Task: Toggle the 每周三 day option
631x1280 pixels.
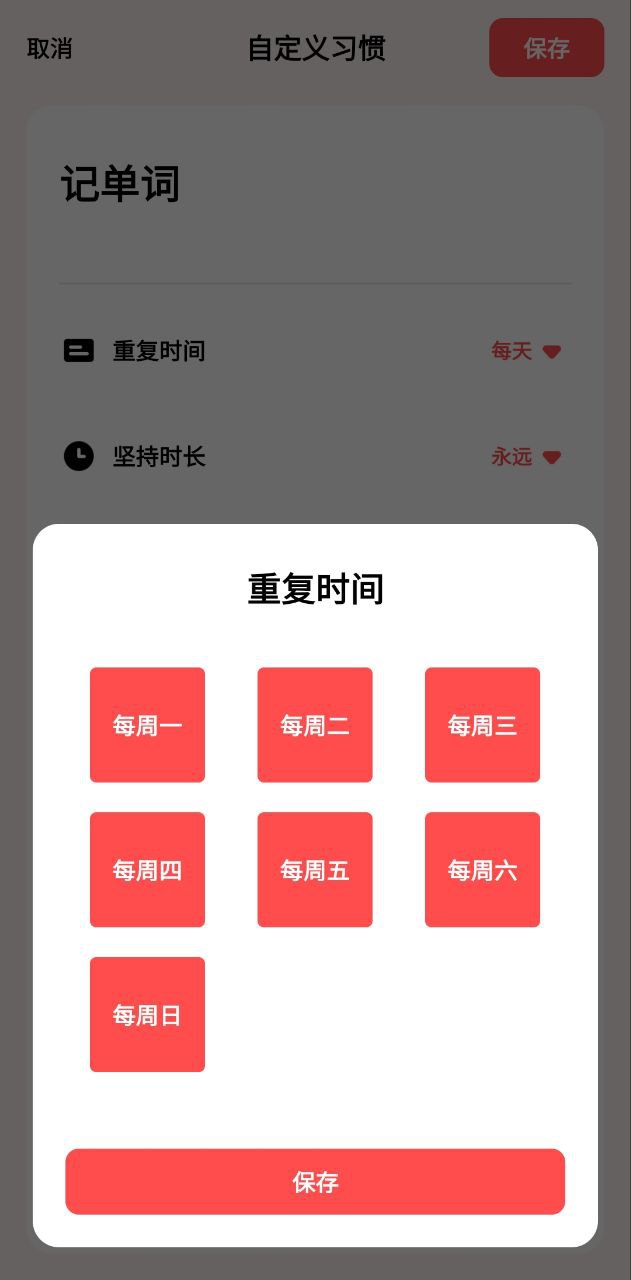Action: [x=482, y=725]
